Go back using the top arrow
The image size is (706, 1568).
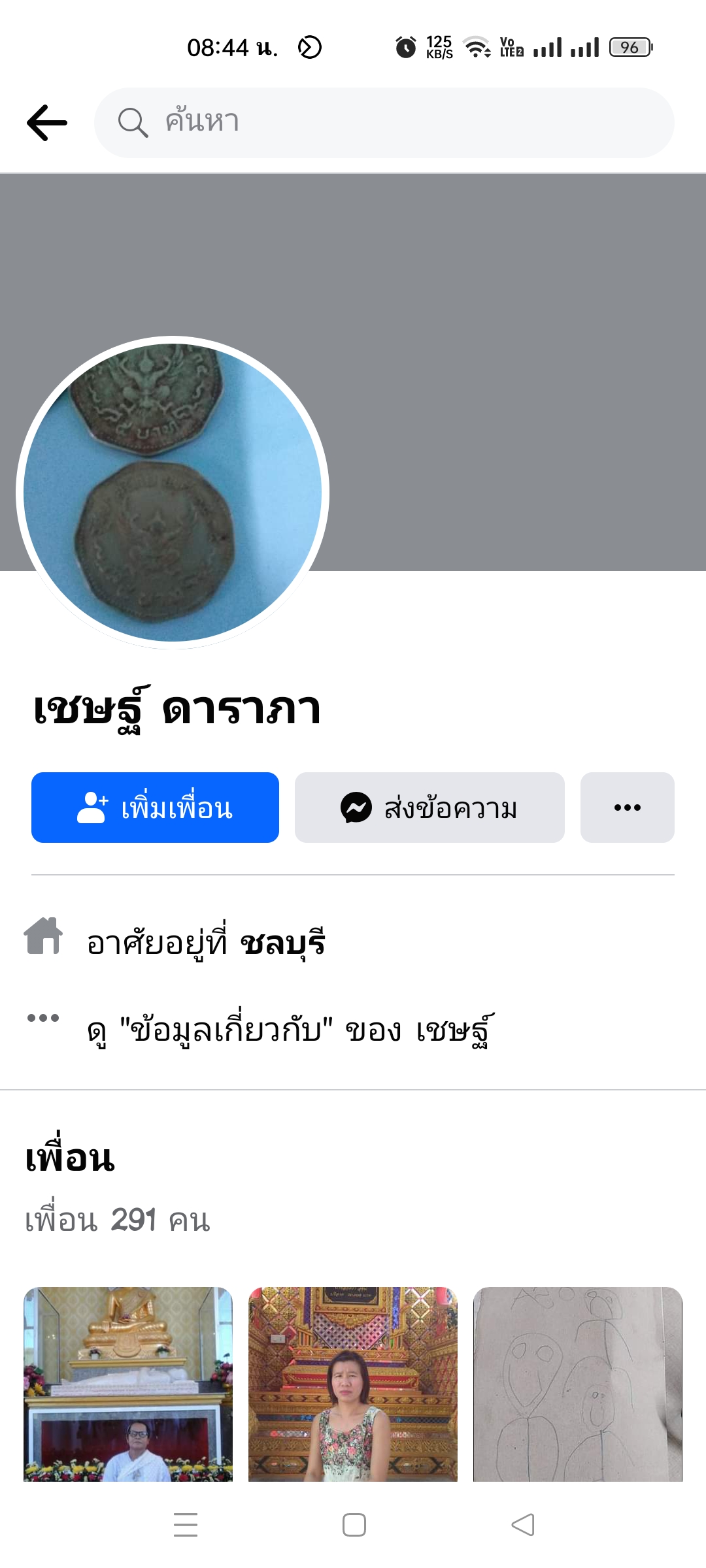[x=47, y=123]
